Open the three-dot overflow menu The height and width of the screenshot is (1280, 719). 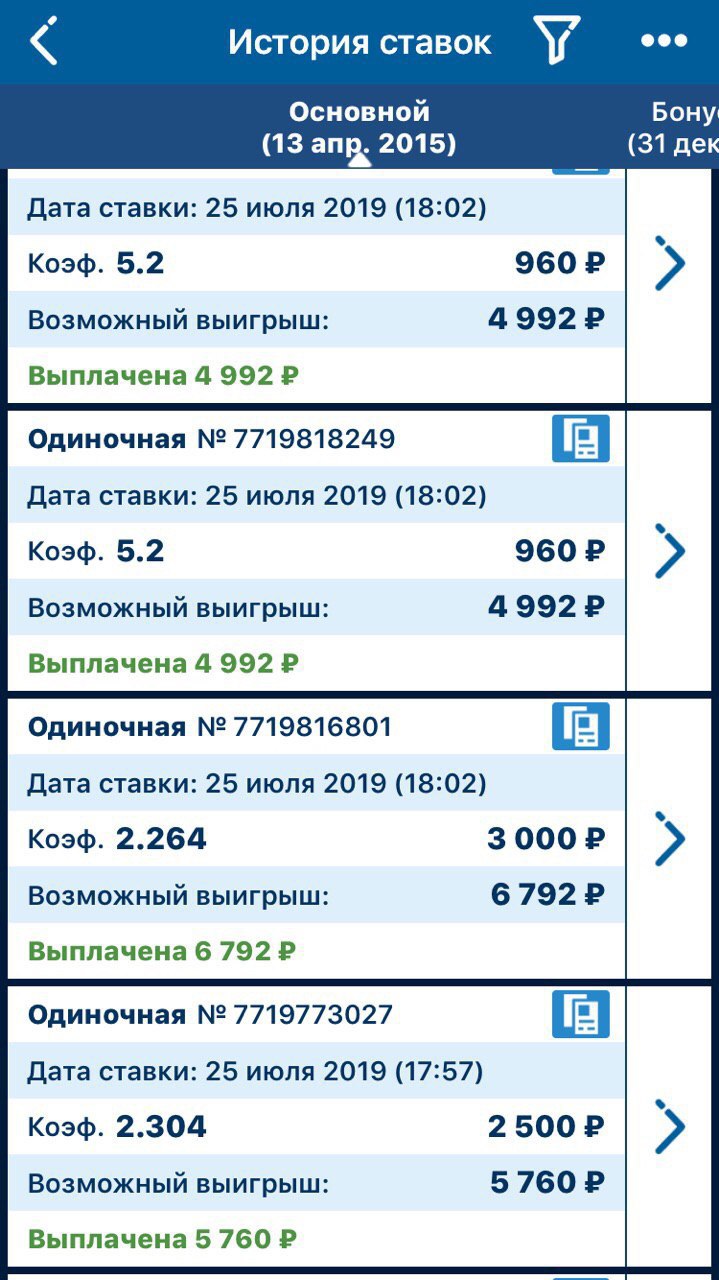tap(664, 42)
